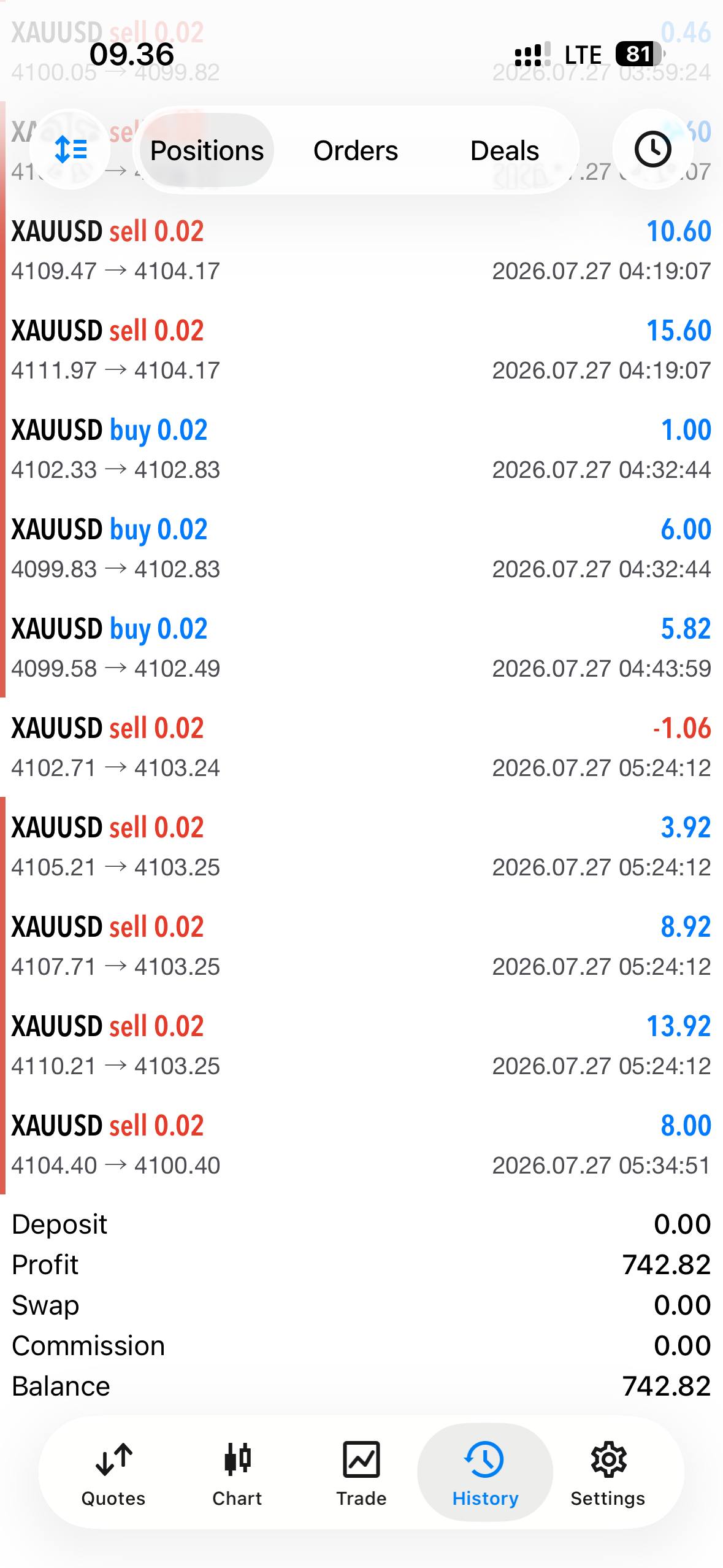723x1568 pixels.
Task: Open the sort order icon
Action: (71, 150)
